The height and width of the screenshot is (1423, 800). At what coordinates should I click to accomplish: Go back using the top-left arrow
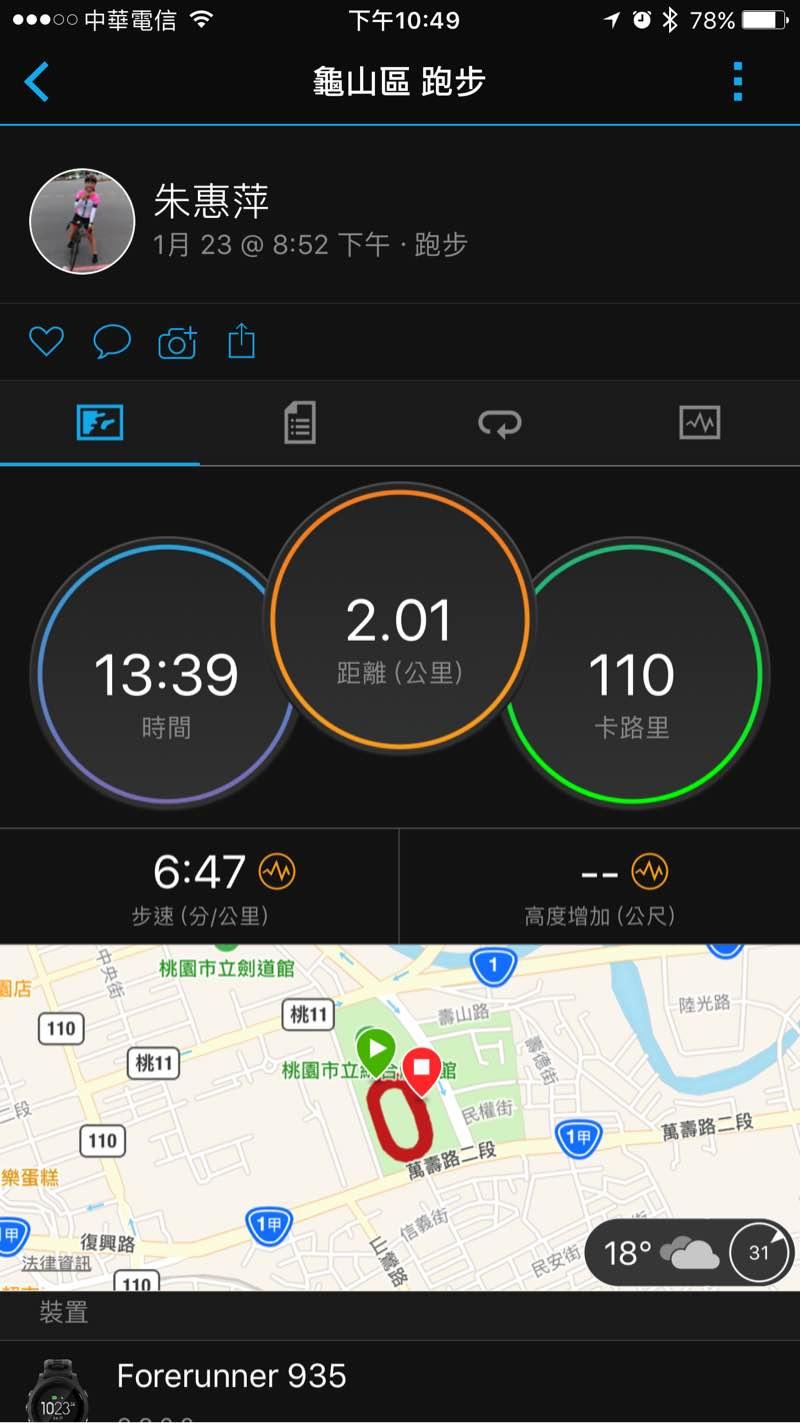point(36,82)
